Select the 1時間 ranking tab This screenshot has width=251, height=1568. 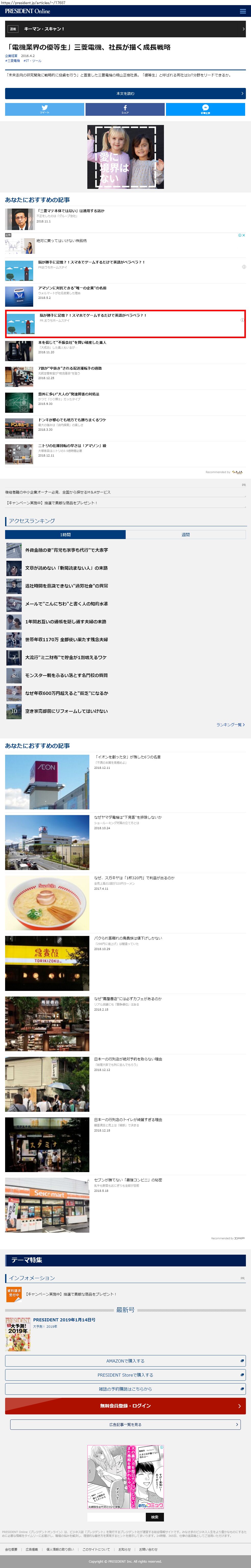(65, 534)
